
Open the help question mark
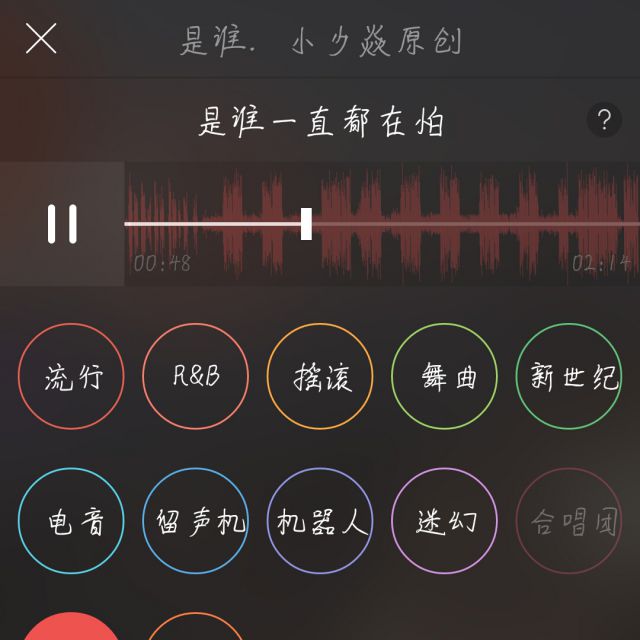pyautogui.click(x=604, y=121)
